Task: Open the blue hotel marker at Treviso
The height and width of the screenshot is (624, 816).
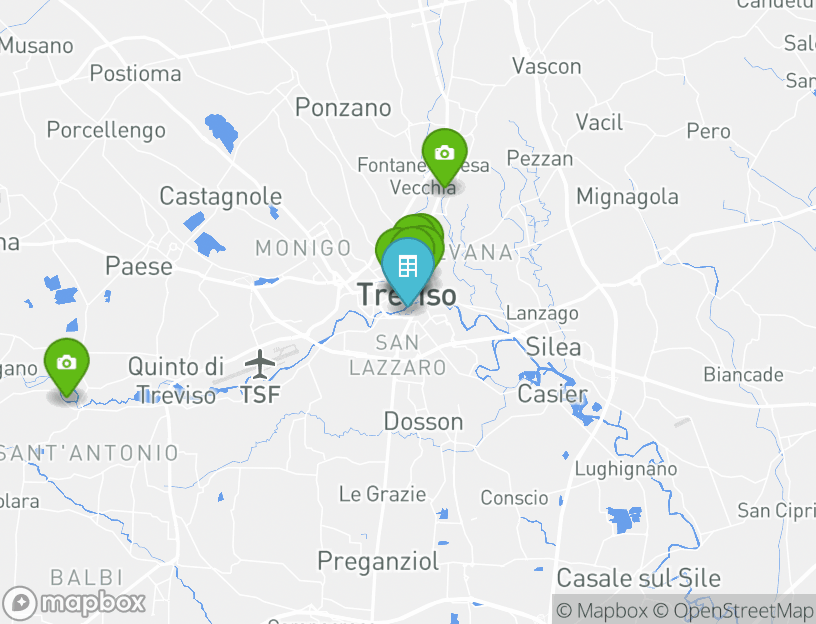Action: point(407,268)
